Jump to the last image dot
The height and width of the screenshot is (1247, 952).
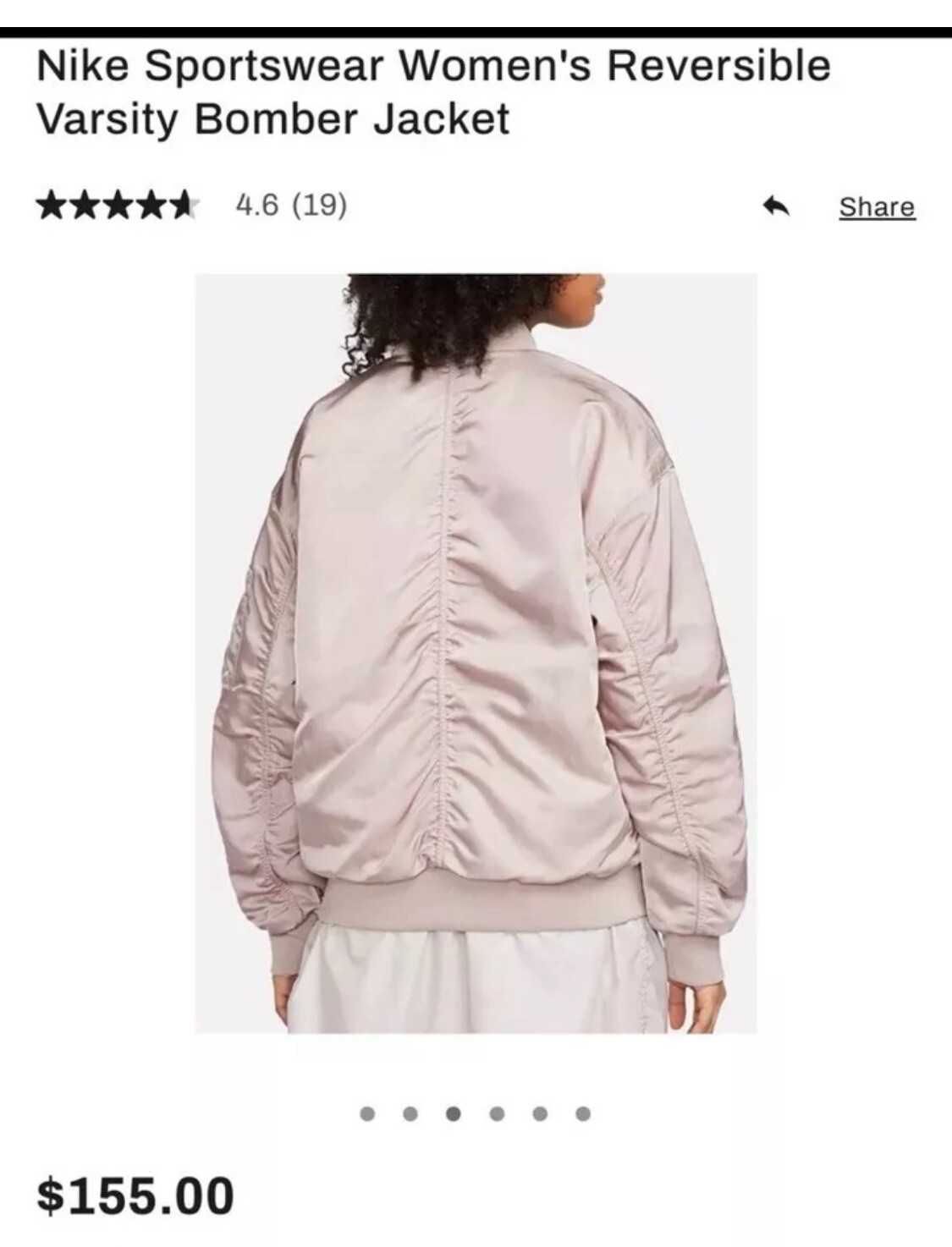582,1113
